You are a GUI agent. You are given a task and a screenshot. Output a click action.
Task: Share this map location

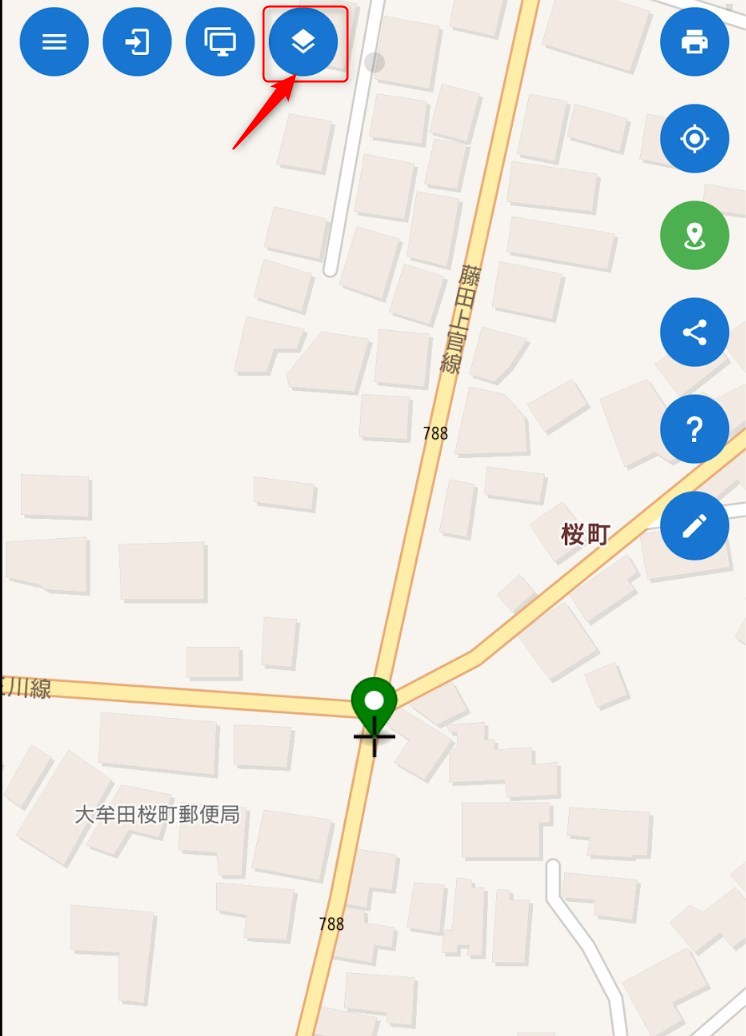point(694,332)
